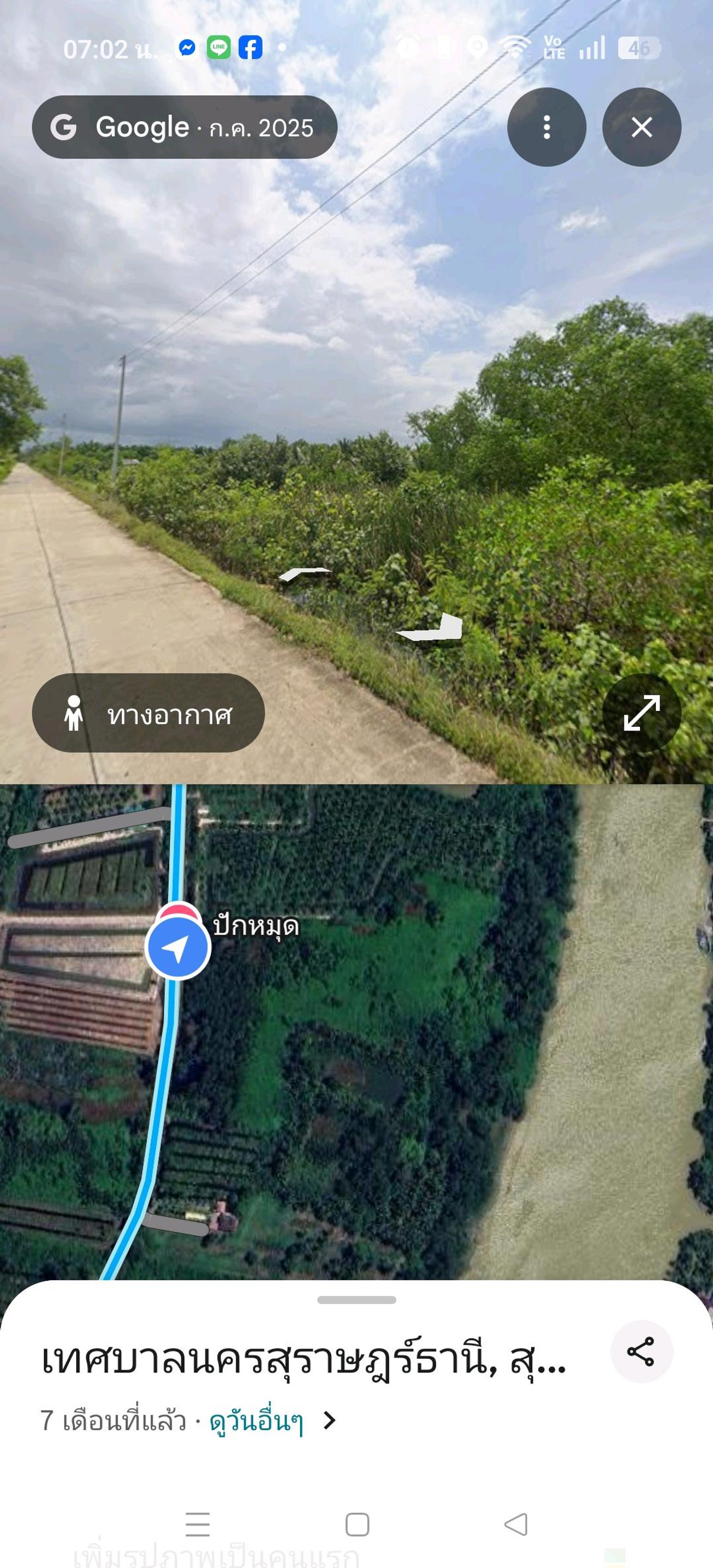Tap the sheet drag handle
The image size is (713, 1568).
pyautogui.click(x=356, y=1299)
